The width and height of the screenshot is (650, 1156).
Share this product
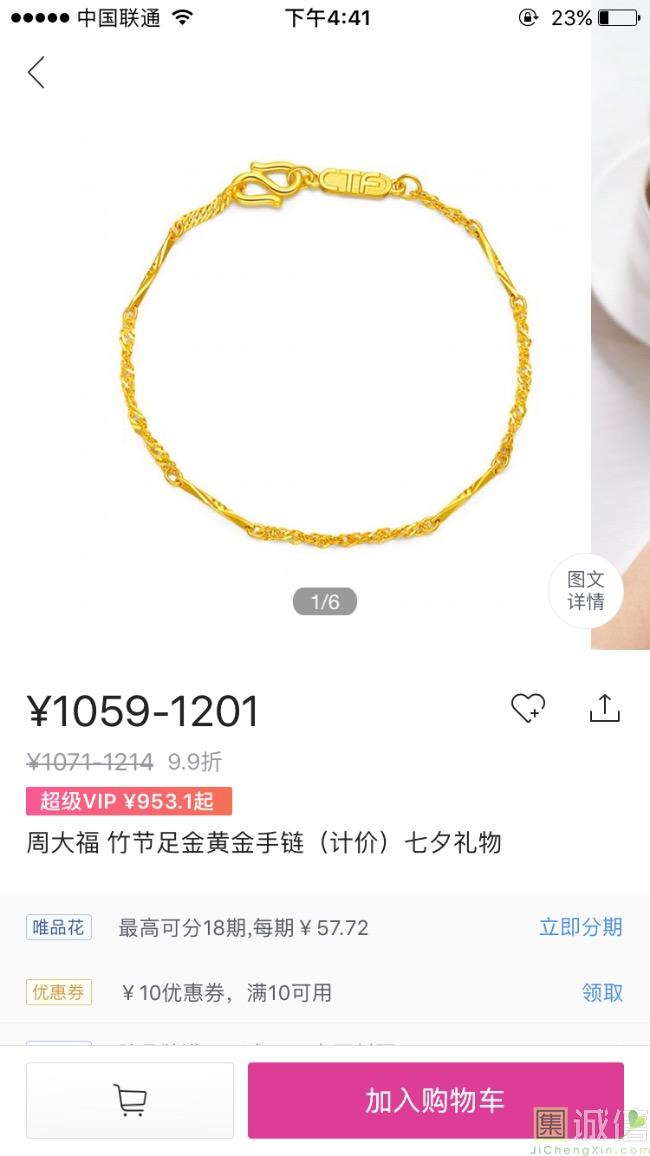[x=604, y=708]
